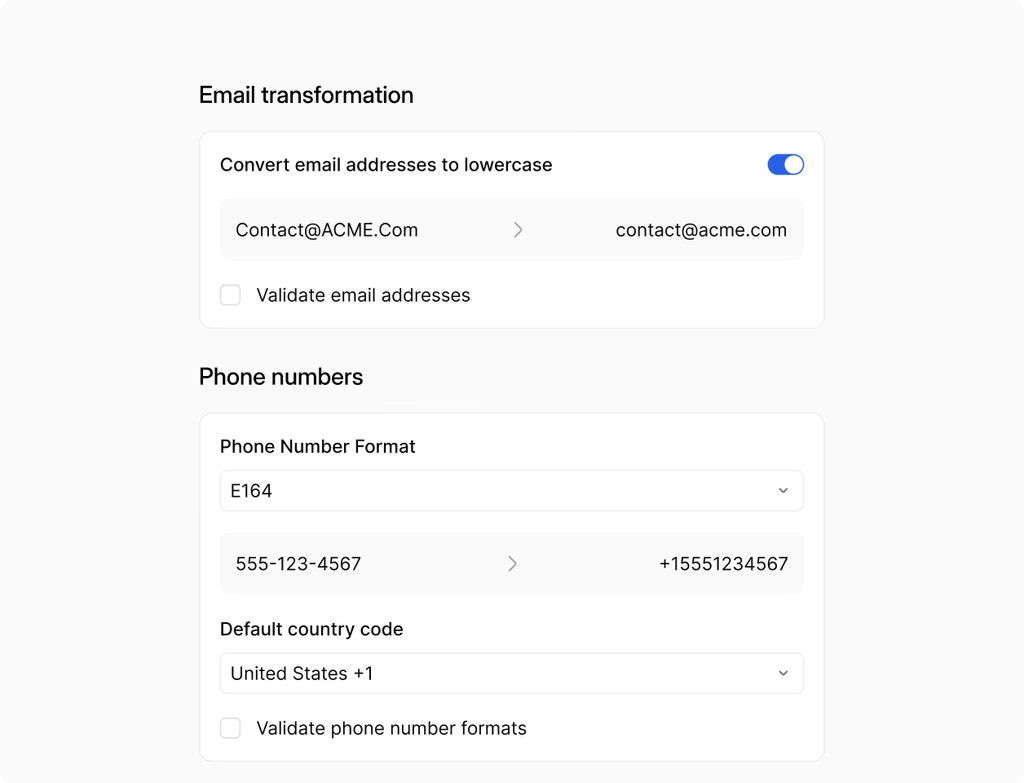Enable Validate phone number formats checkbox
The height and width of the screenshot is (783, 1024).
pyautogui.click(x=231, y=728)
